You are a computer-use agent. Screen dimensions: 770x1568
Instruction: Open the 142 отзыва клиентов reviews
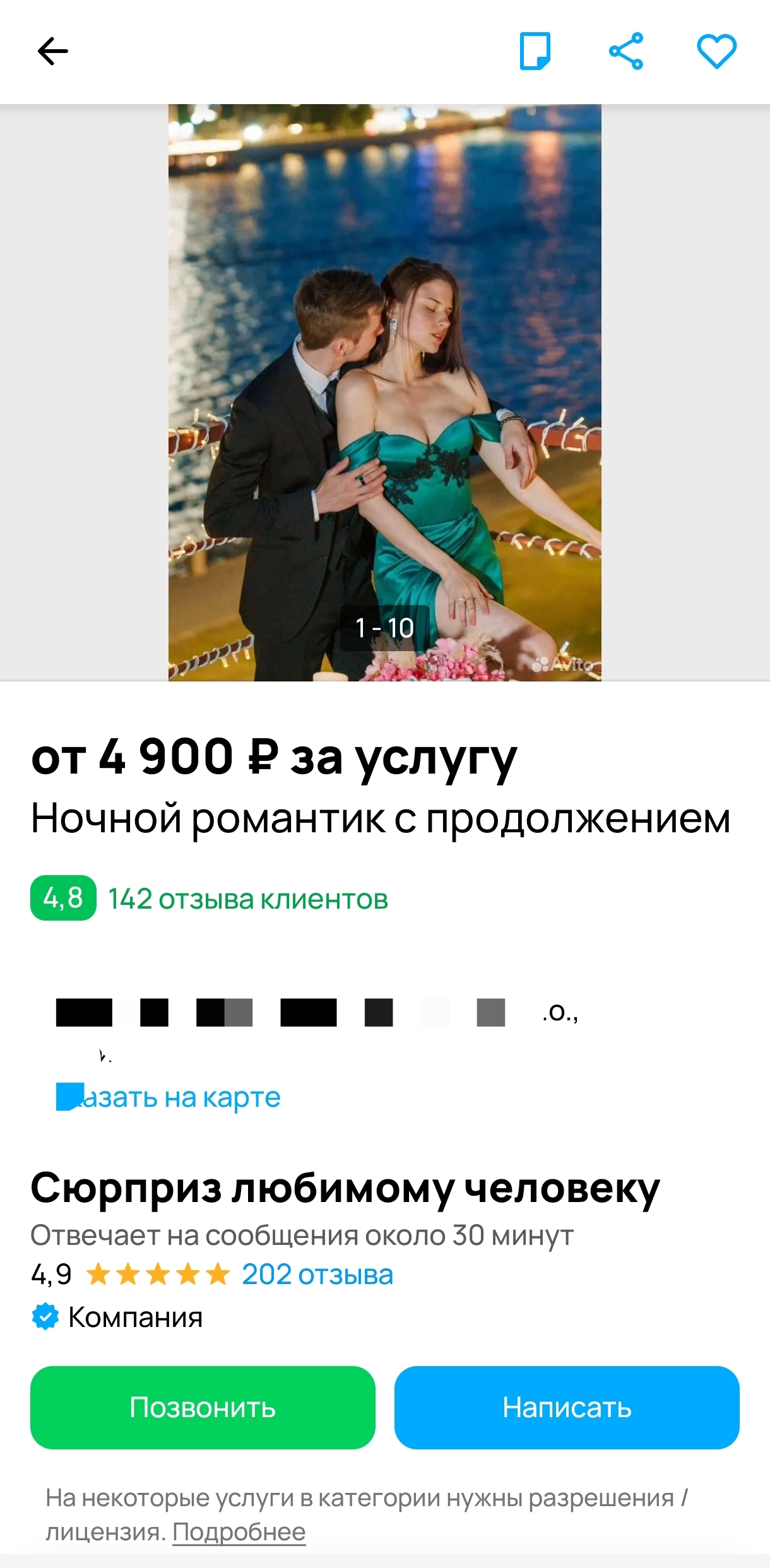pyautogui.click(x=247, y=899)
